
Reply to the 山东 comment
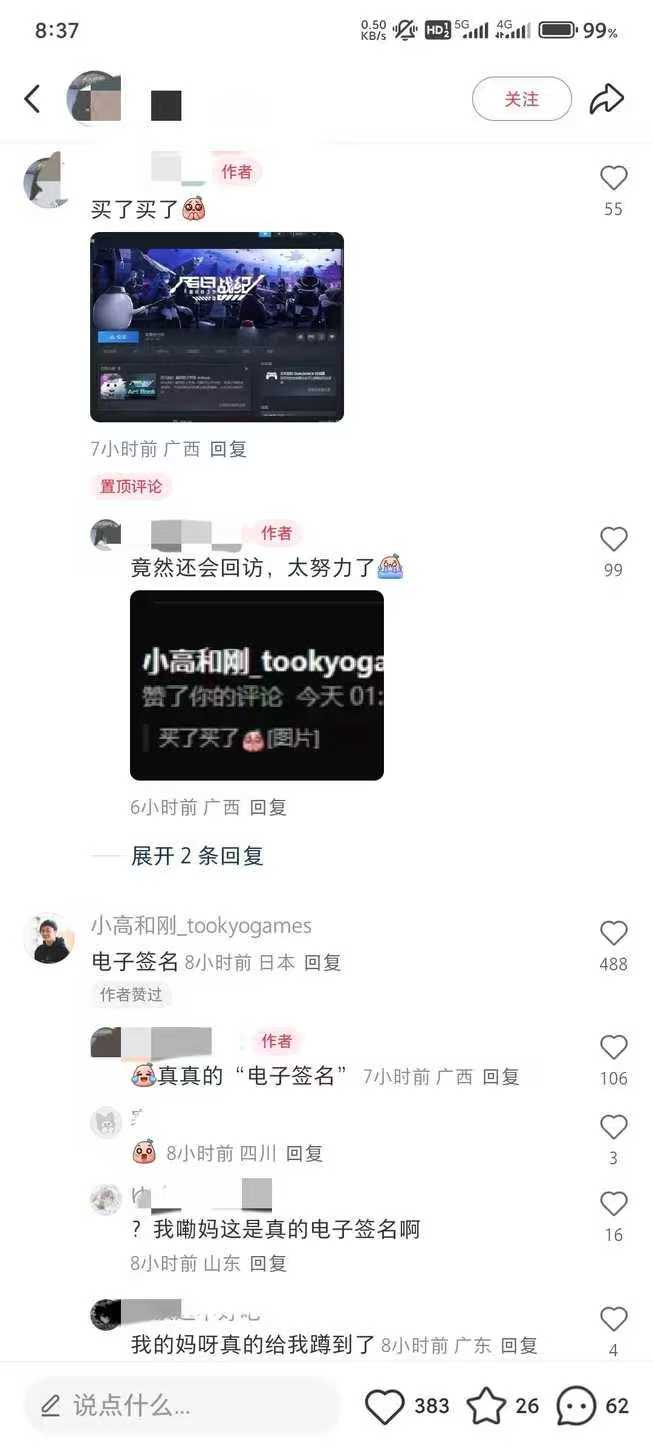267,1263
